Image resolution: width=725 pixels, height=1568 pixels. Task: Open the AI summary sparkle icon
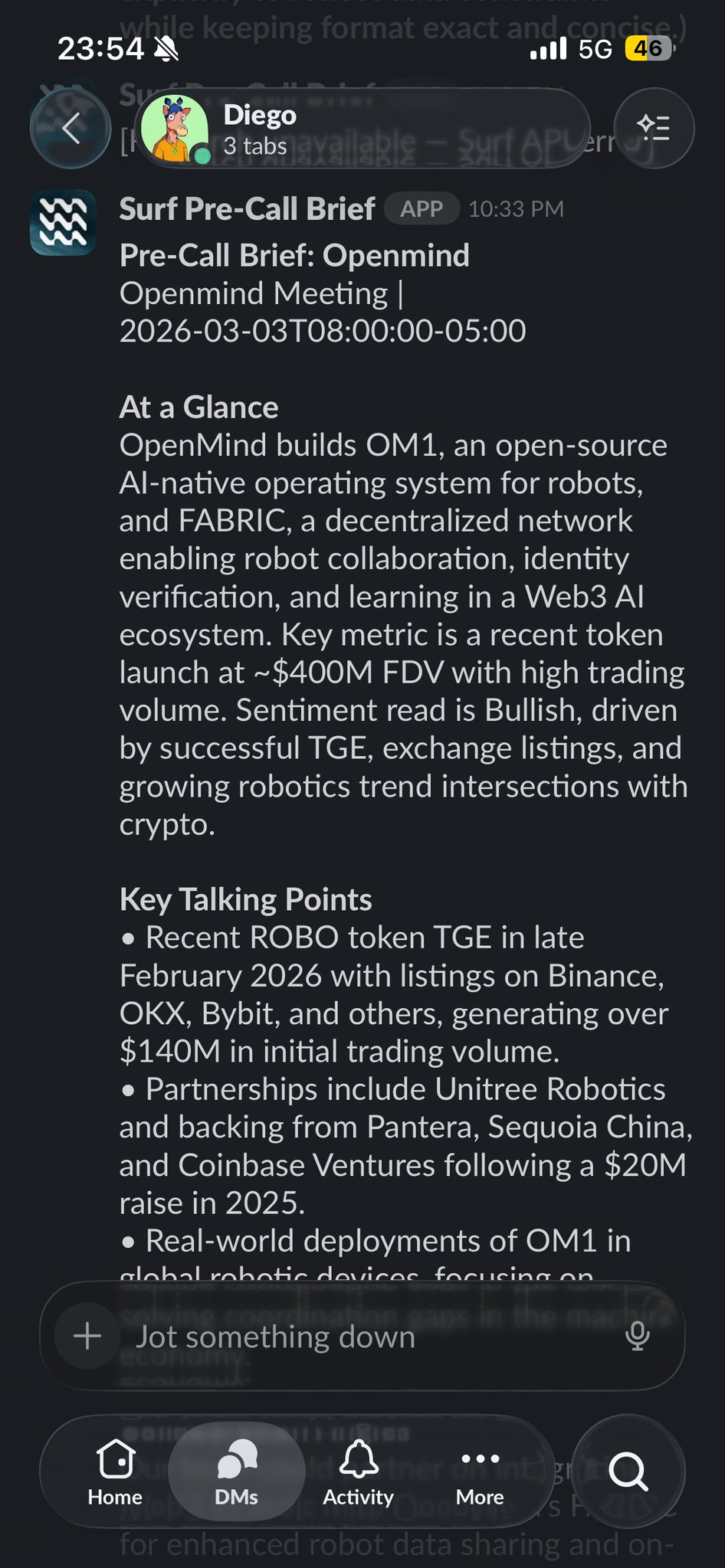(x=654, y=129)
